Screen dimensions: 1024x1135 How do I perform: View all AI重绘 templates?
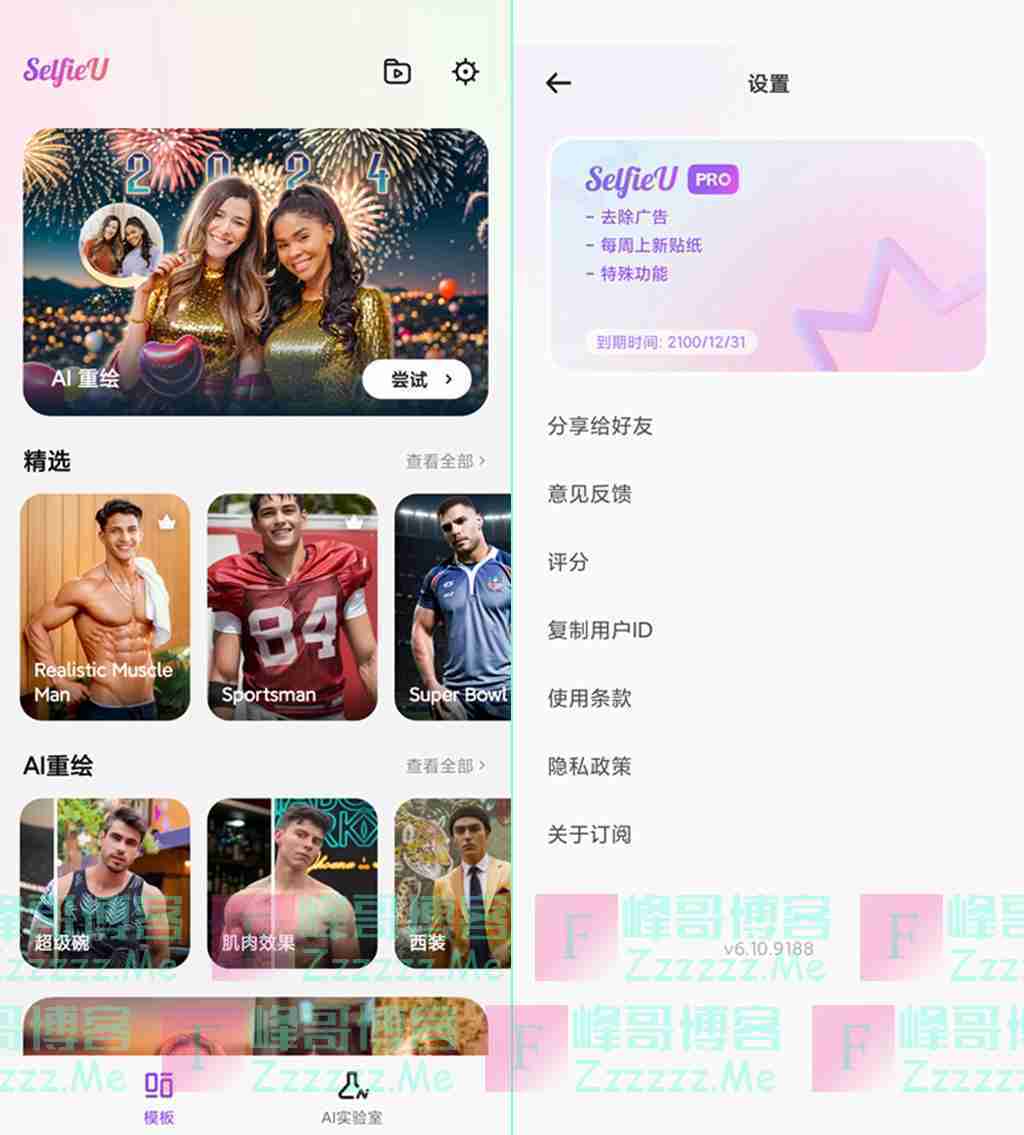[445, 766]
